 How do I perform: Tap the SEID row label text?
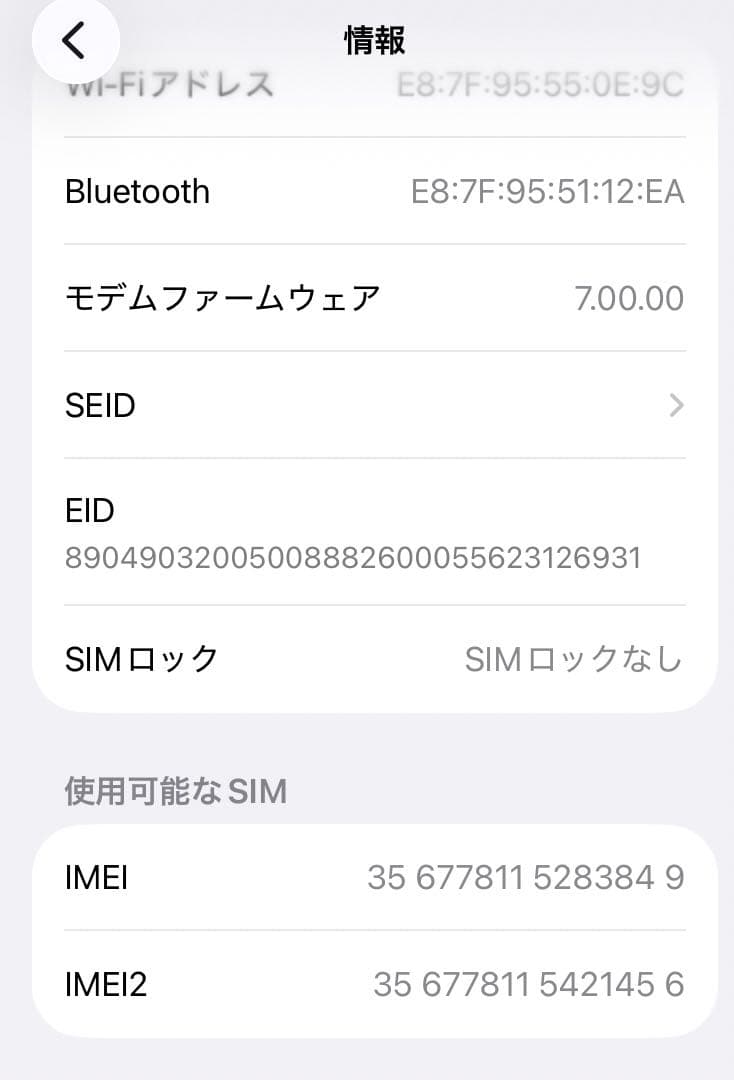tap(99, 405)
